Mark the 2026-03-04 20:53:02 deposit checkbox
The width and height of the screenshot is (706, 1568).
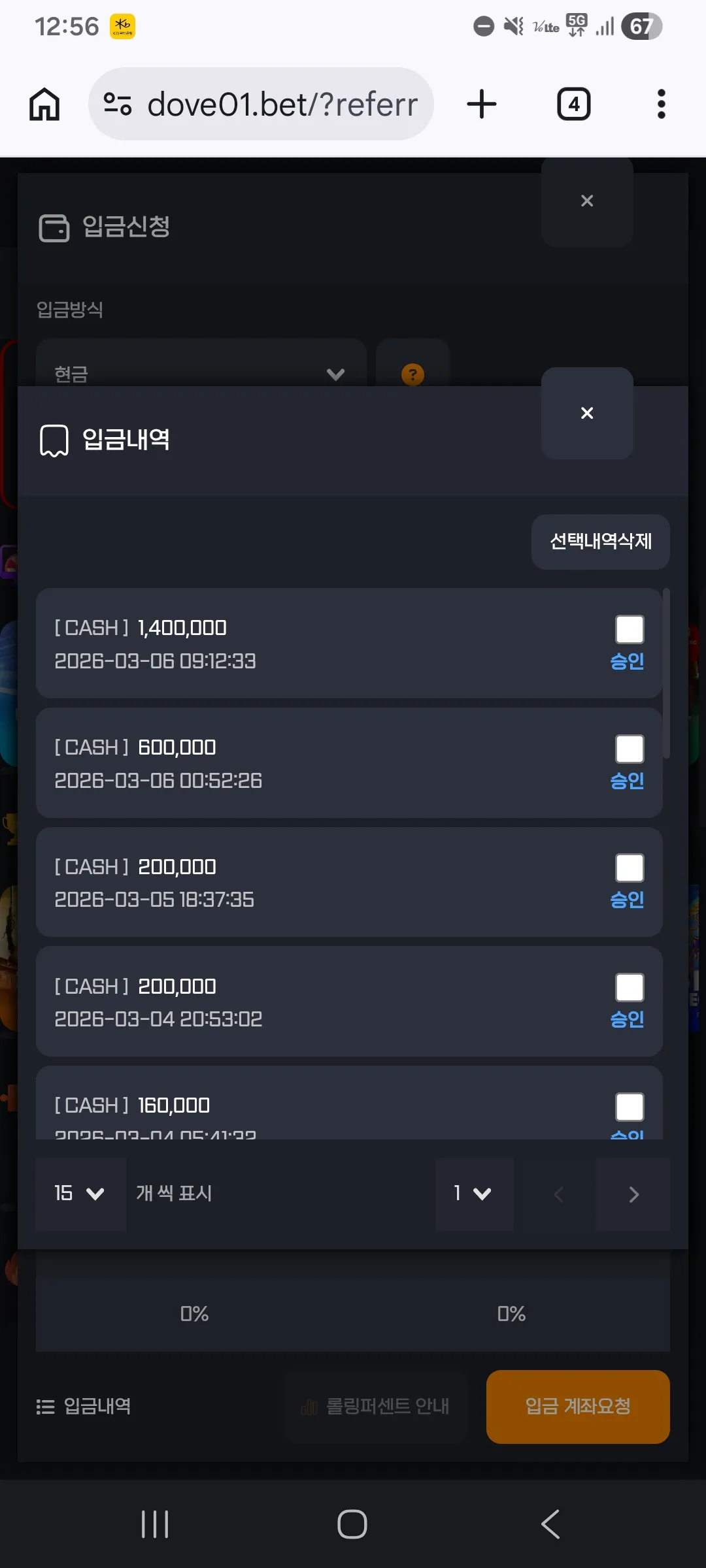pyautogui.click(x=630, y=988)
